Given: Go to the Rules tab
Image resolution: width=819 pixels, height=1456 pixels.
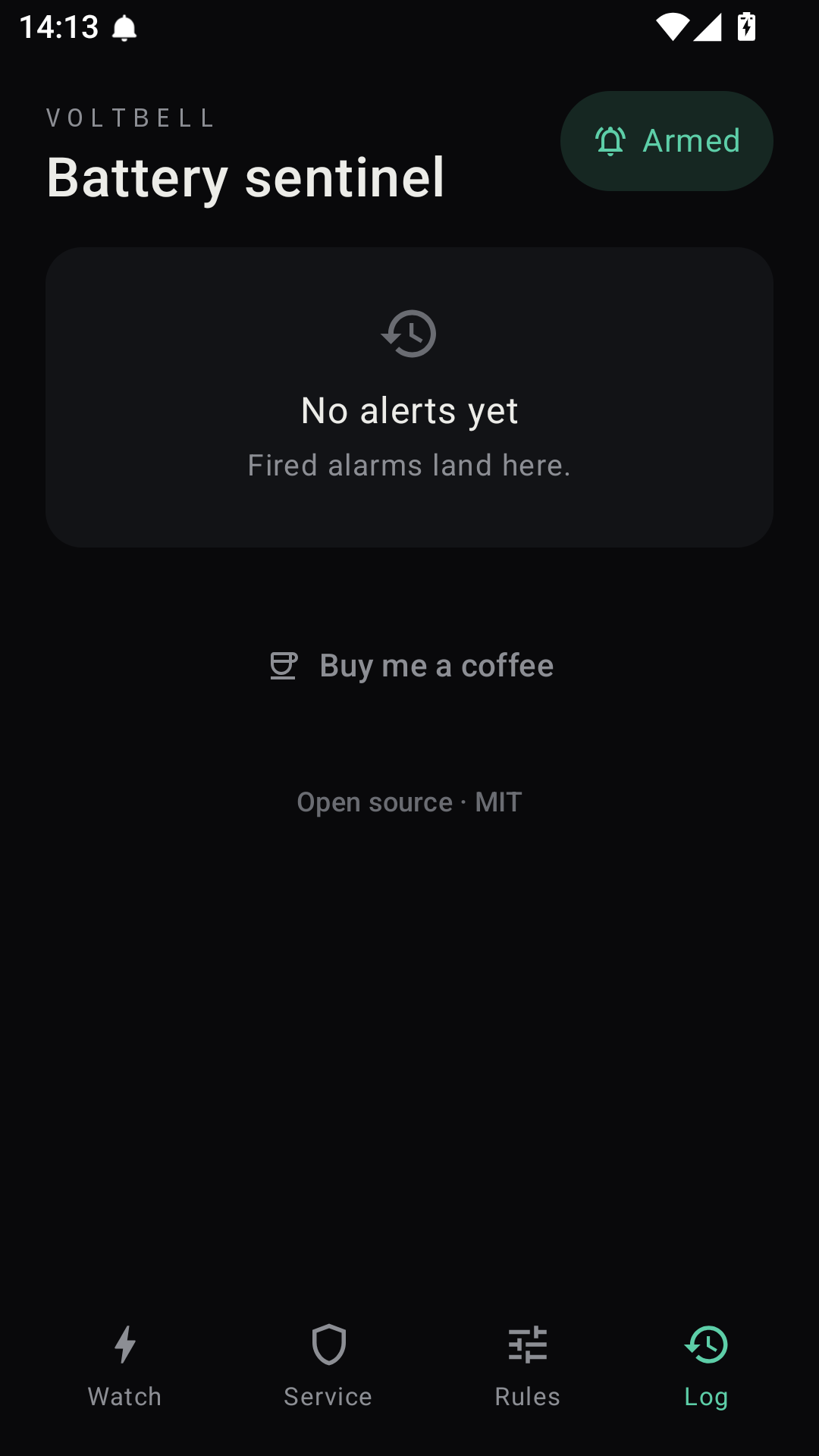Looking at the screenshot, I should pos(528,1367).
